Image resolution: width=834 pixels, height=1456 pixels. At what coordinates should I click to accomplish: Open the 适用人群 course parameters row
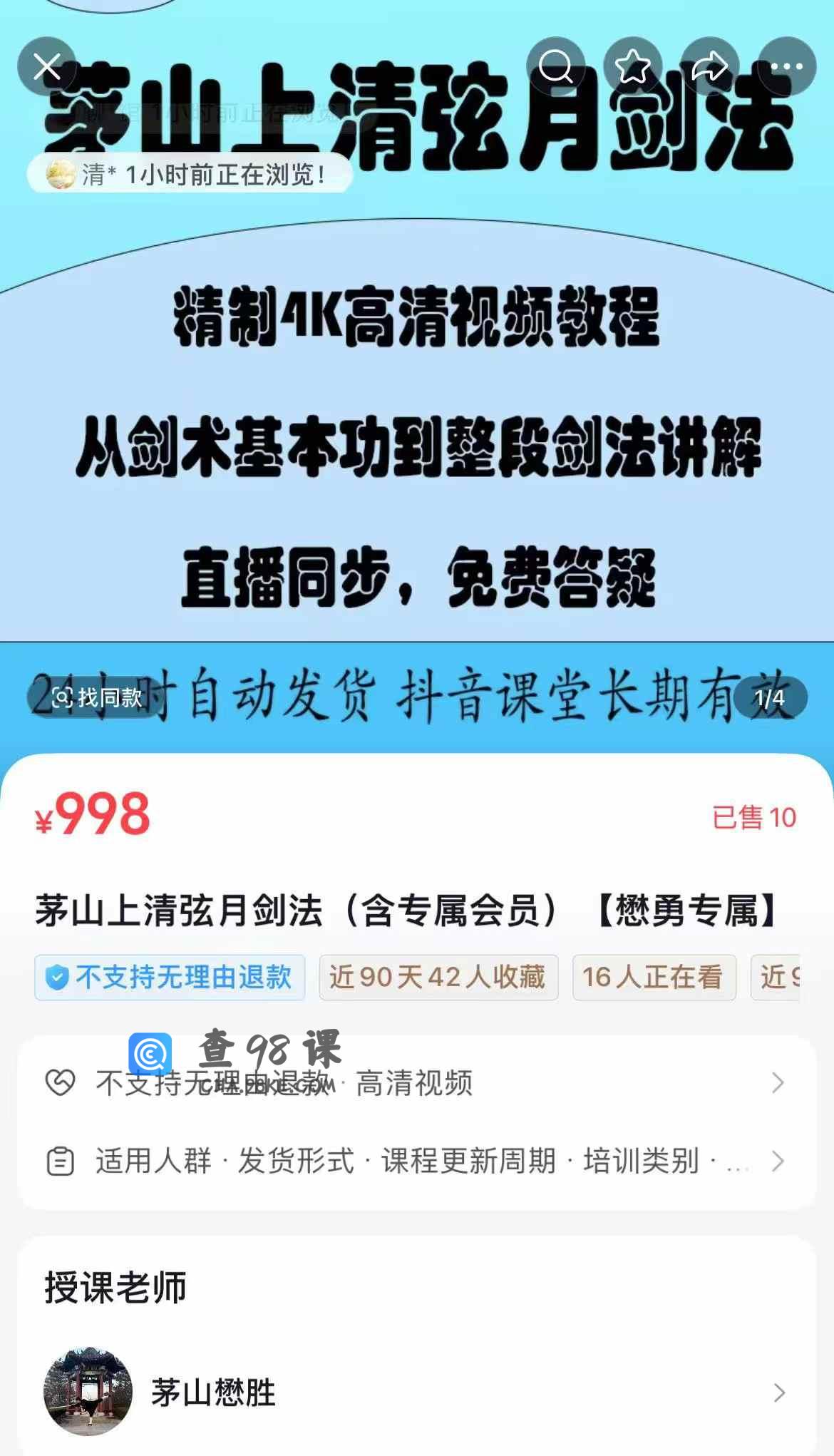point(416,1162)
